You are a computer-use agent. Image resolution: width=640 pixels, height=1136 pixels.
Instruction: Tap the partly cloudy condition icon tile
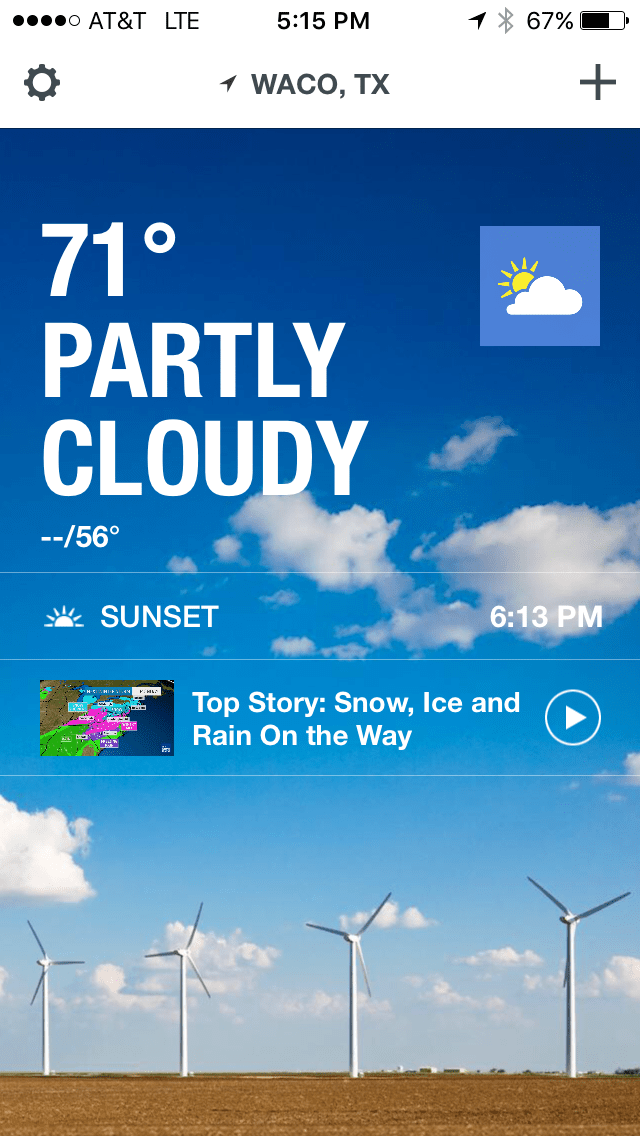[x=540, y=286]
